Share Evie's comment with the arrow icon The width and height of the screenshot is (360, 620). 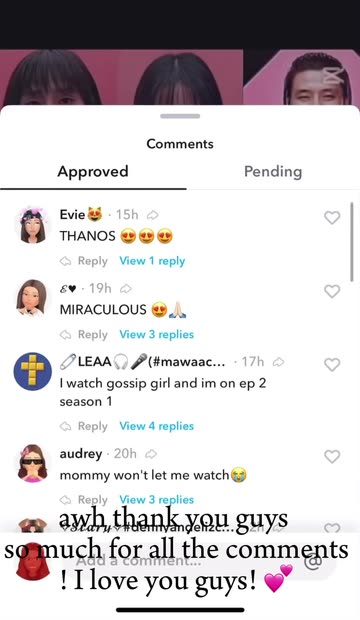point(153,215)
